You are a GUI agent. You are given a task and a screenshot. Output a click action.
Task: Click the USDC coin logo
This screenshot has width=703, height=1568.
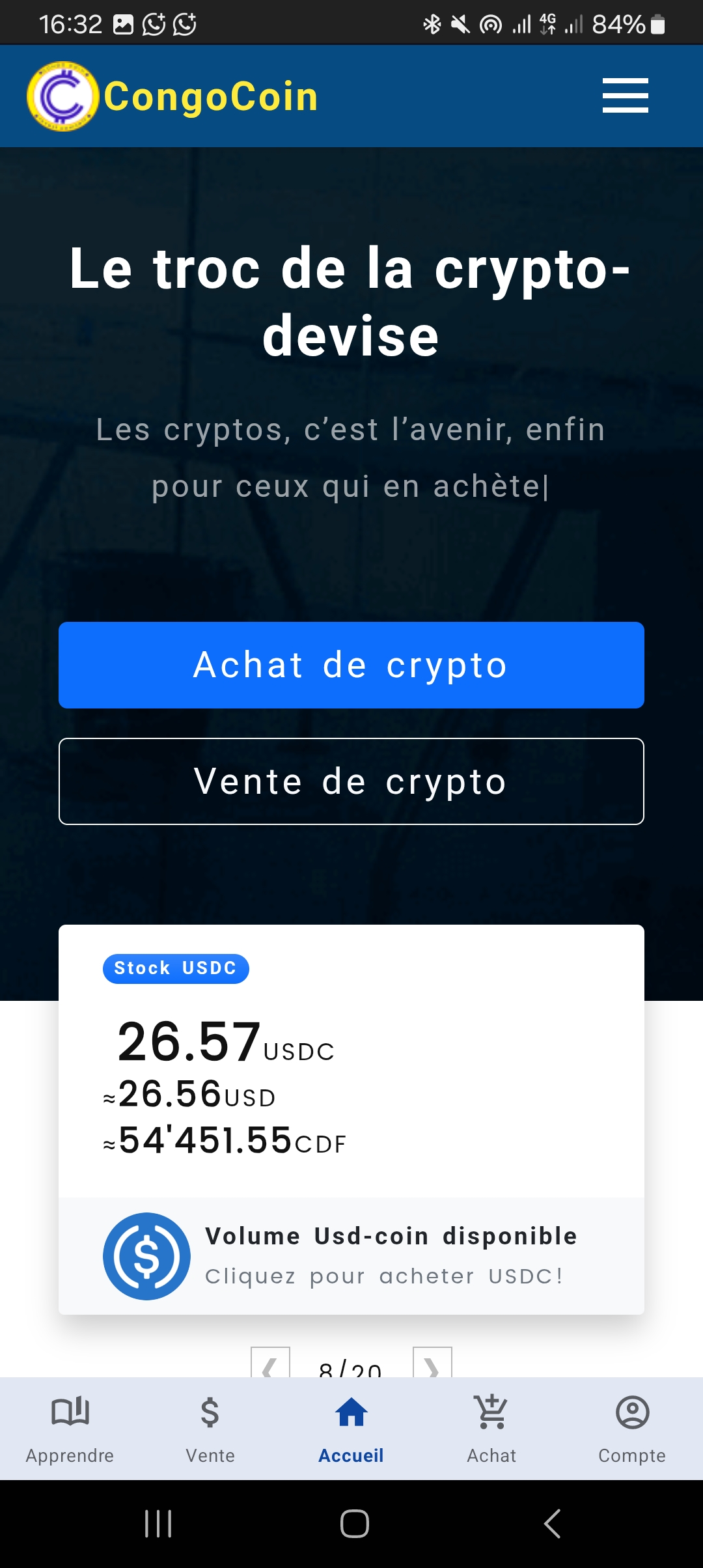click(146, 1256)
